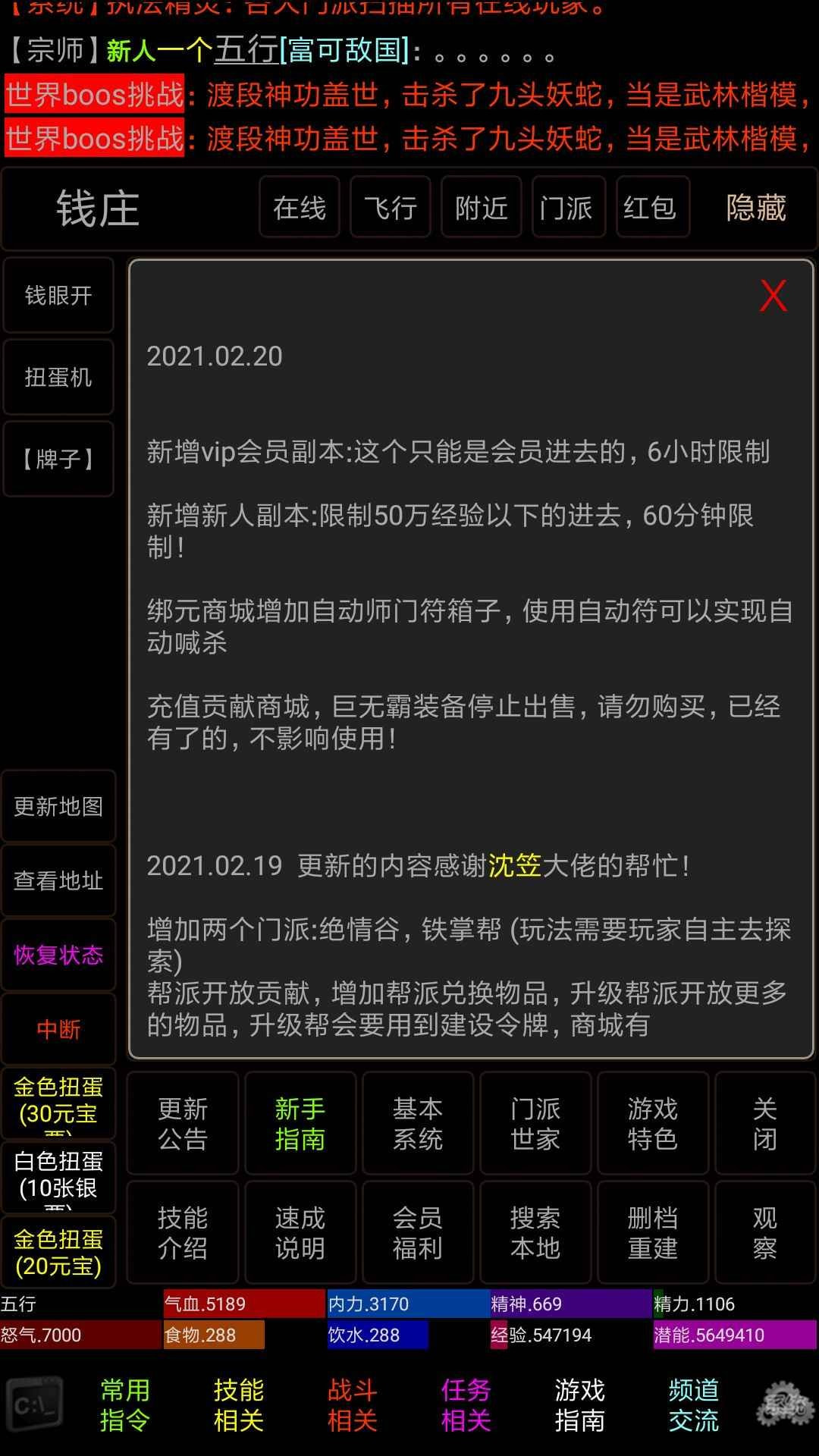
Task: Close the announcement dialog with the red X
Action: click(x=773, y=296)
